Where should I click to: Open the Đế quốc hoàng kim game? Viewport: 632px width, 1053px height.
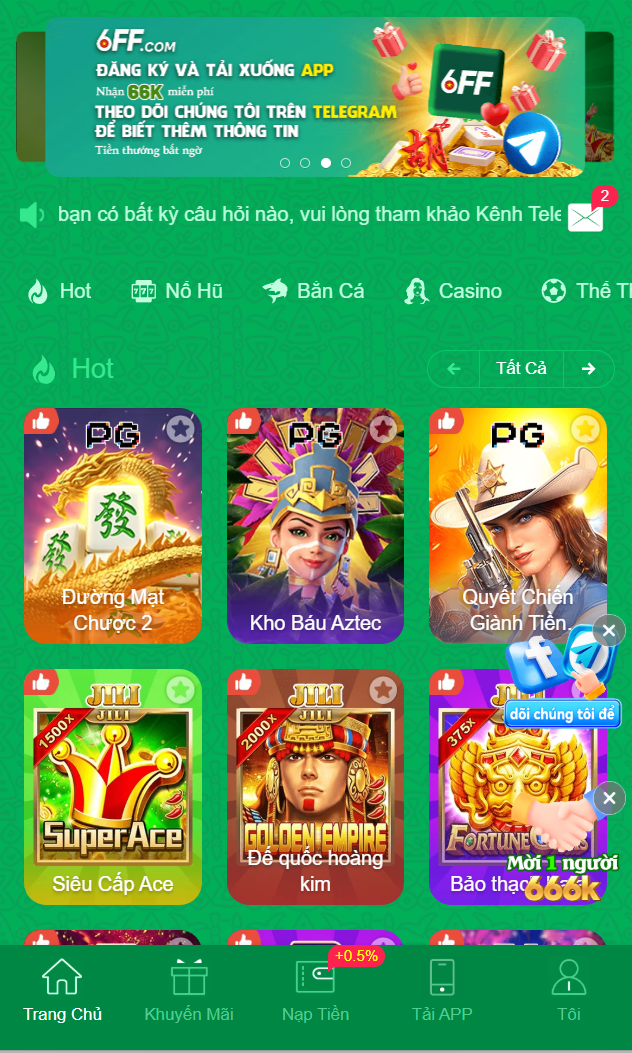pyautogui.click(x=315, y=786)
